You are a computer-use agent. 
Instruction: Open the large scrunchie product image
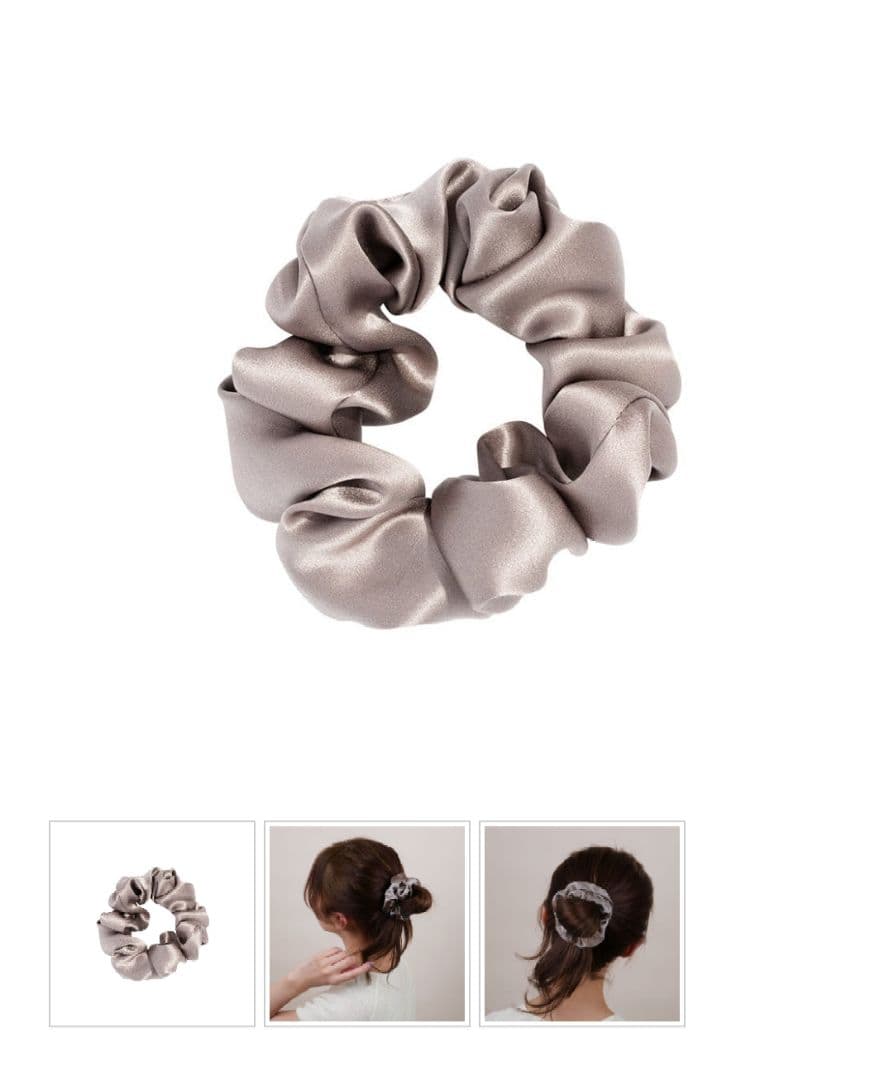click(449, 393)
